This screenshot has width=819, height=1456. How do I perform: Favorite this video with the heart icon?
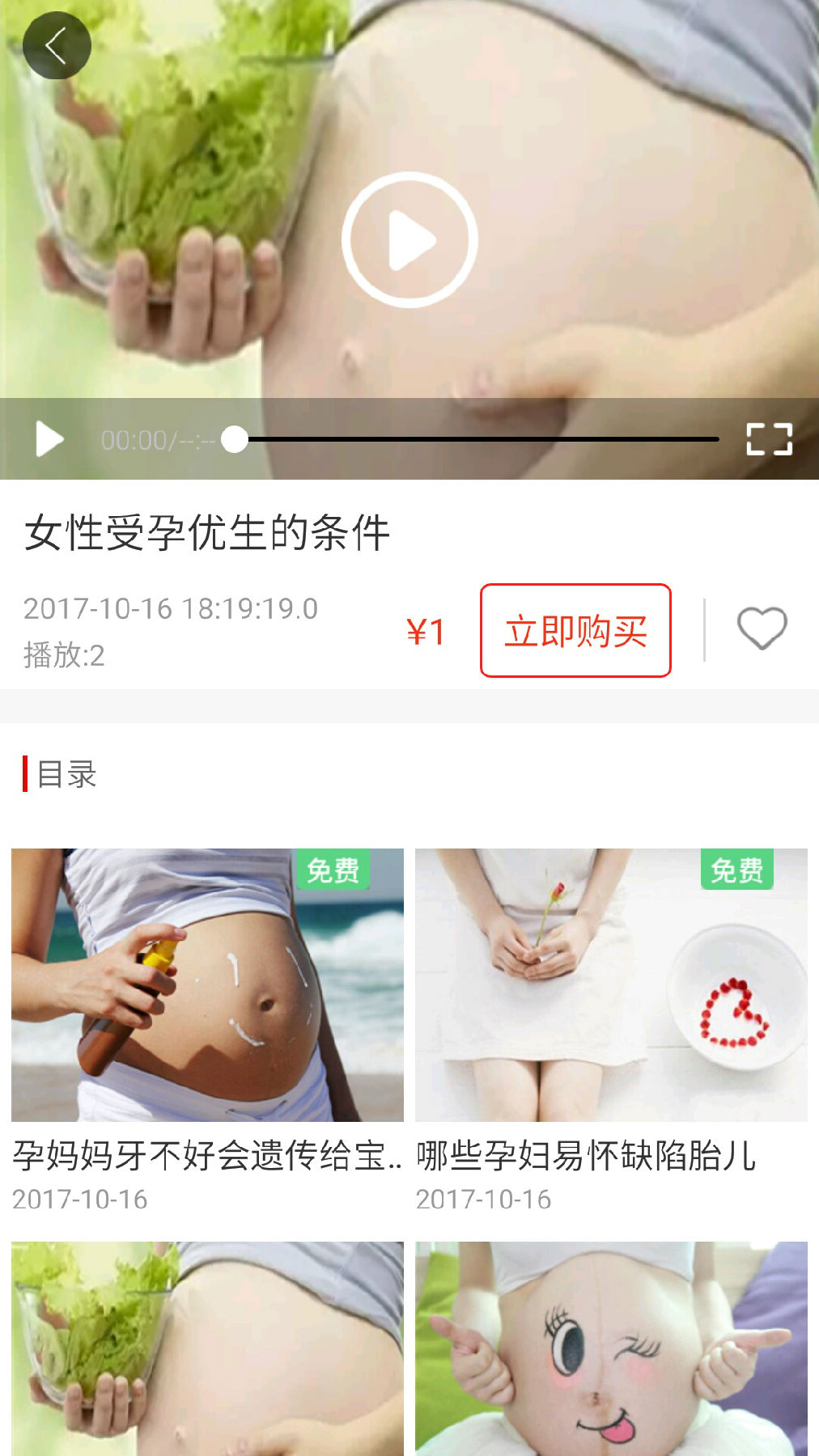point(762,629)
